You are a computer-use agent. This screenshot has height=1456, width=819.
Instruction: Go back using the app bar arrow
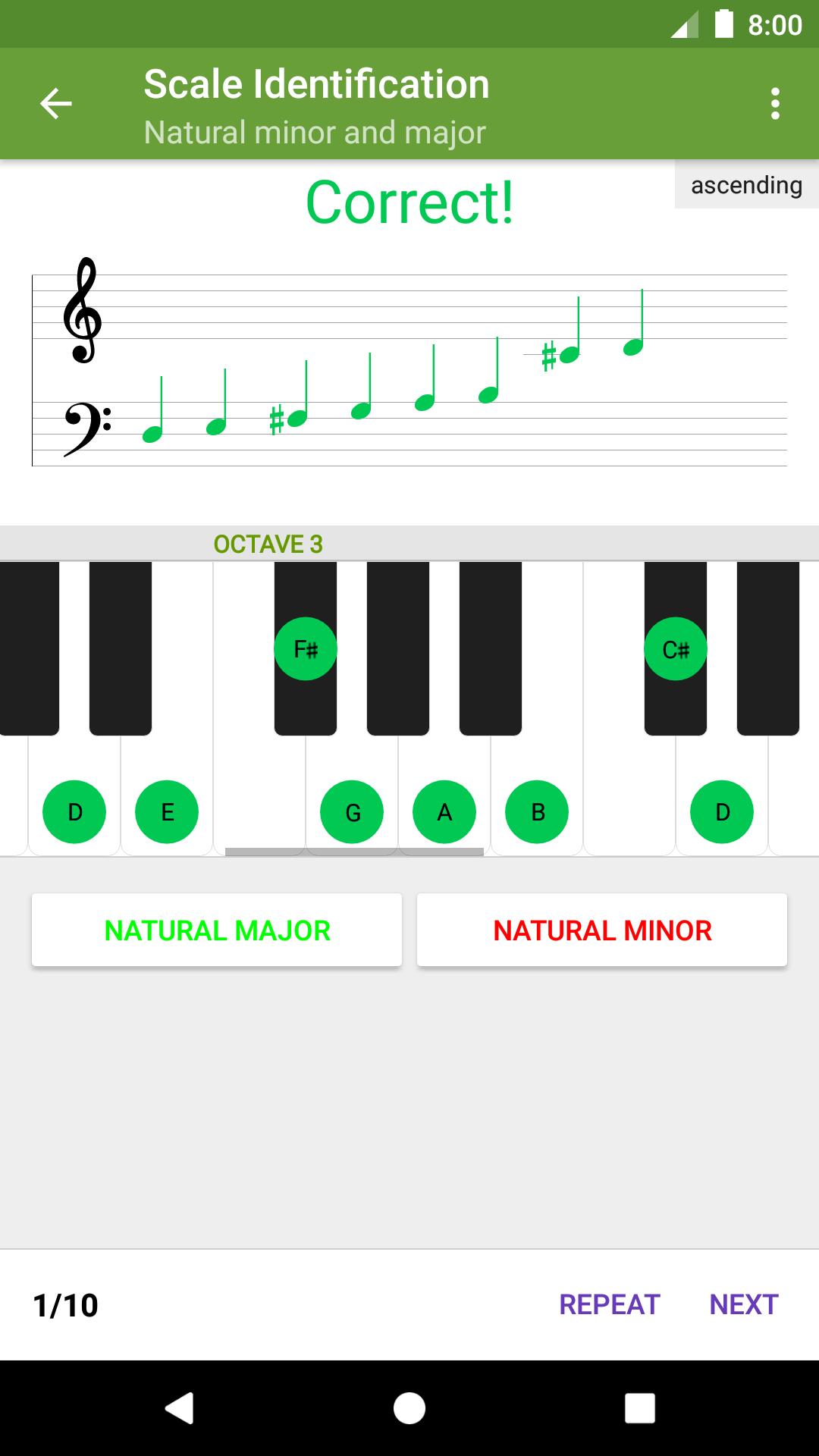click(56, 104)
